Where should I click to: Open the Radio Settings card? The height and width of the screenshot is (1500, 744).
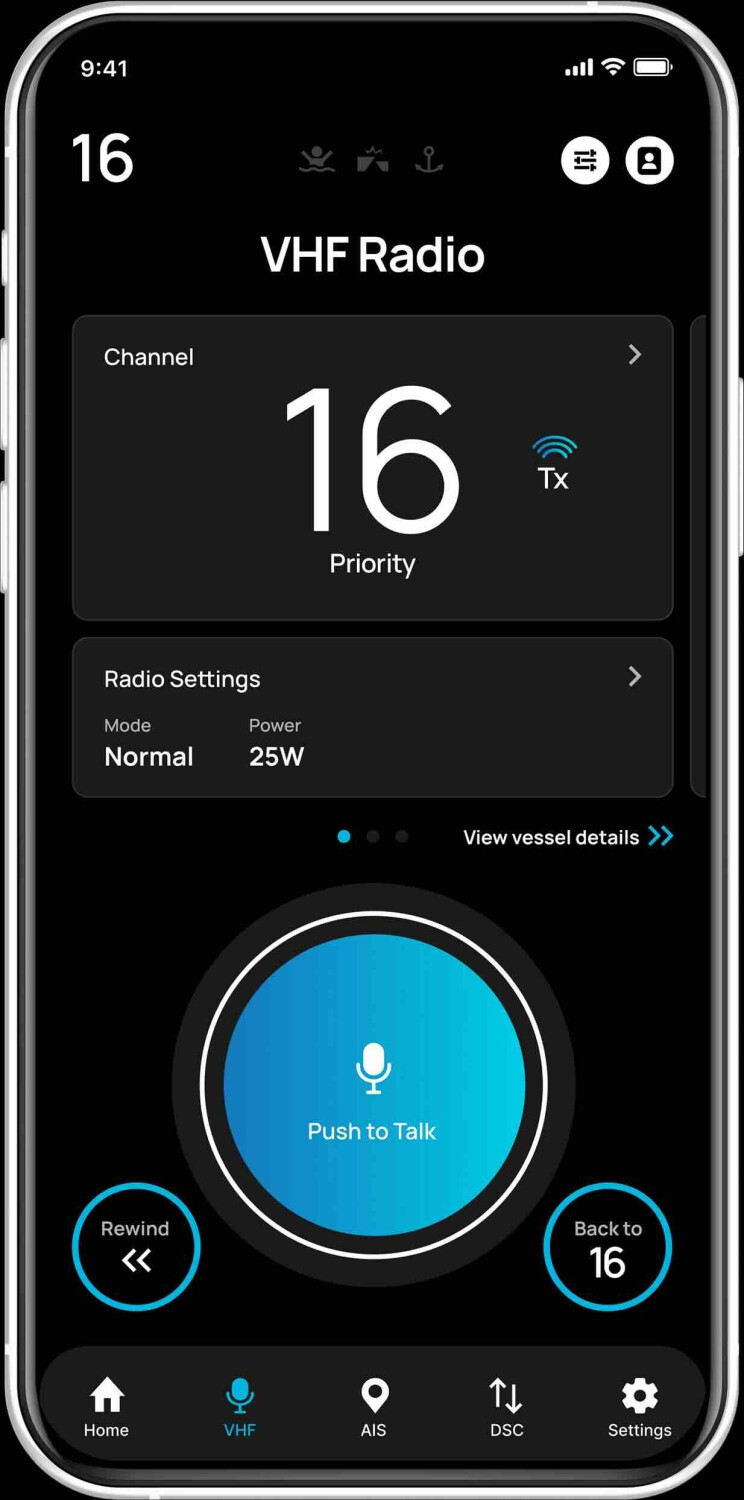coord(372,717)
